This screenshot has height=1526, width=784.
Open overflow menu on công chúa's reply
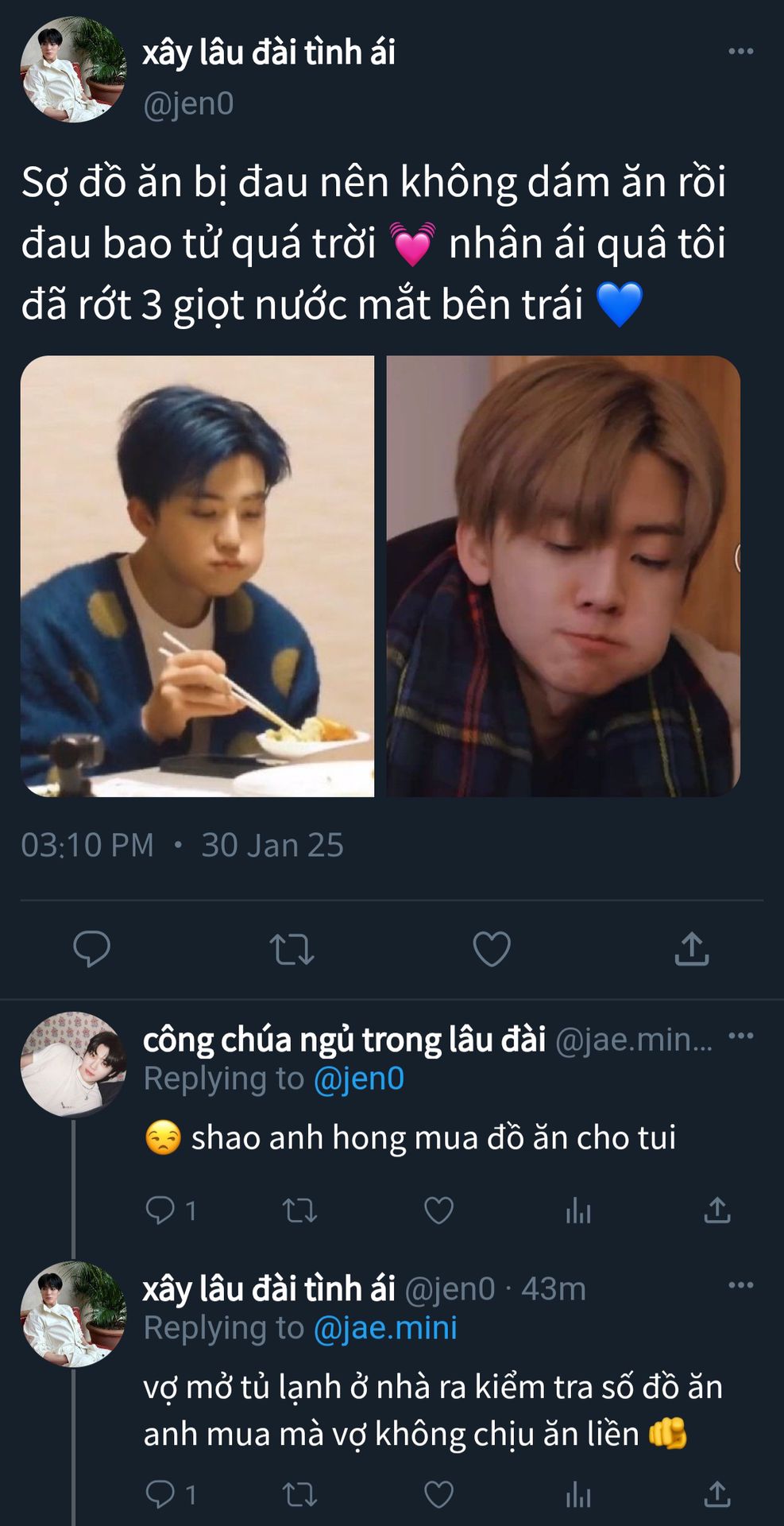(740, 1036)
